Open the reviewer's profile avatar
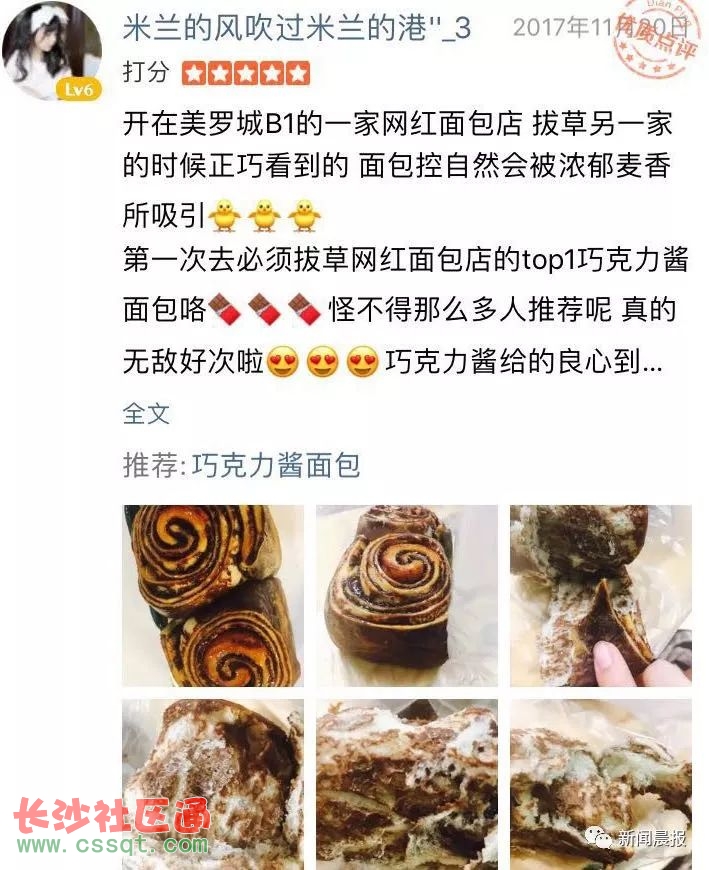 click(52, 50)
